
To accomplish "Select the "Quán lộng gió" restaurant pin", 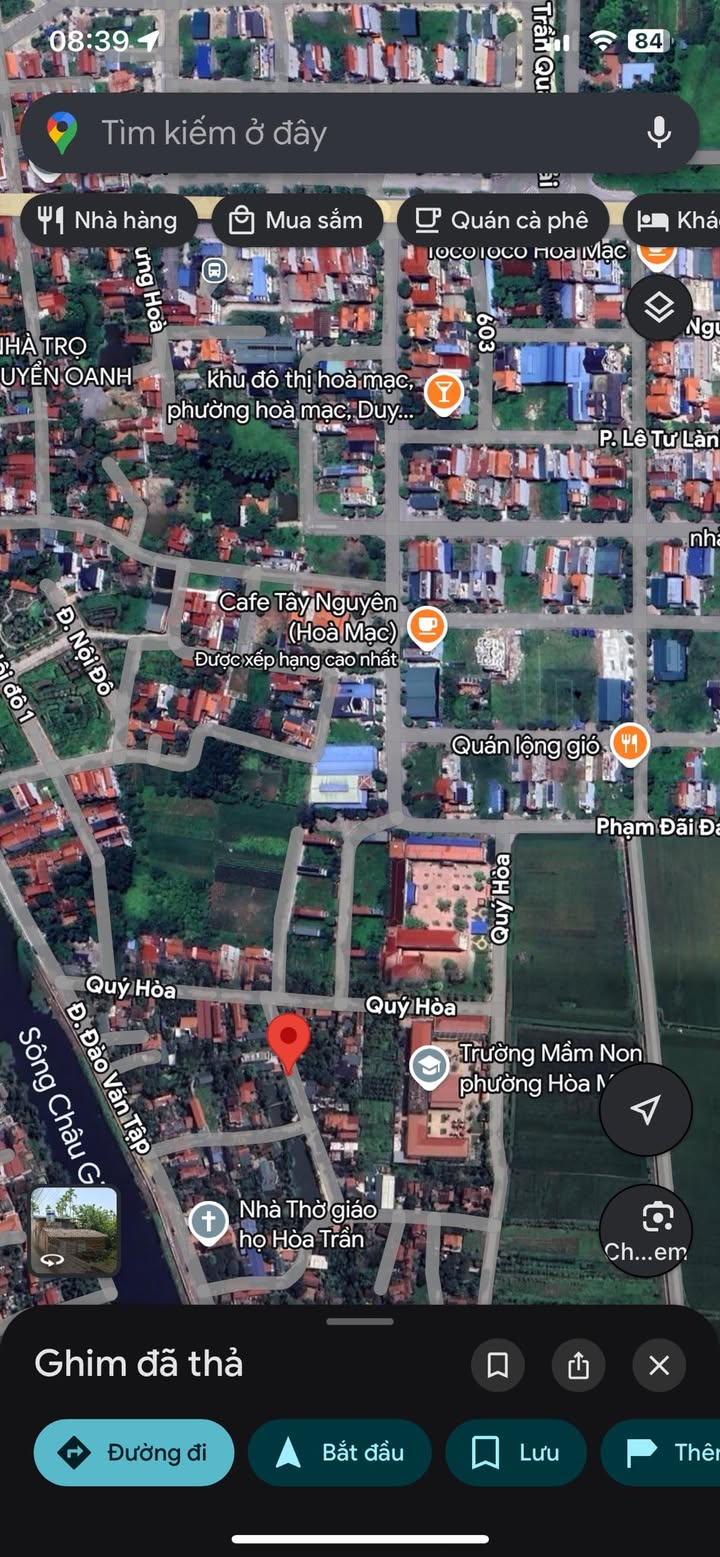I will pyautogui.click(x=629, y=743).
